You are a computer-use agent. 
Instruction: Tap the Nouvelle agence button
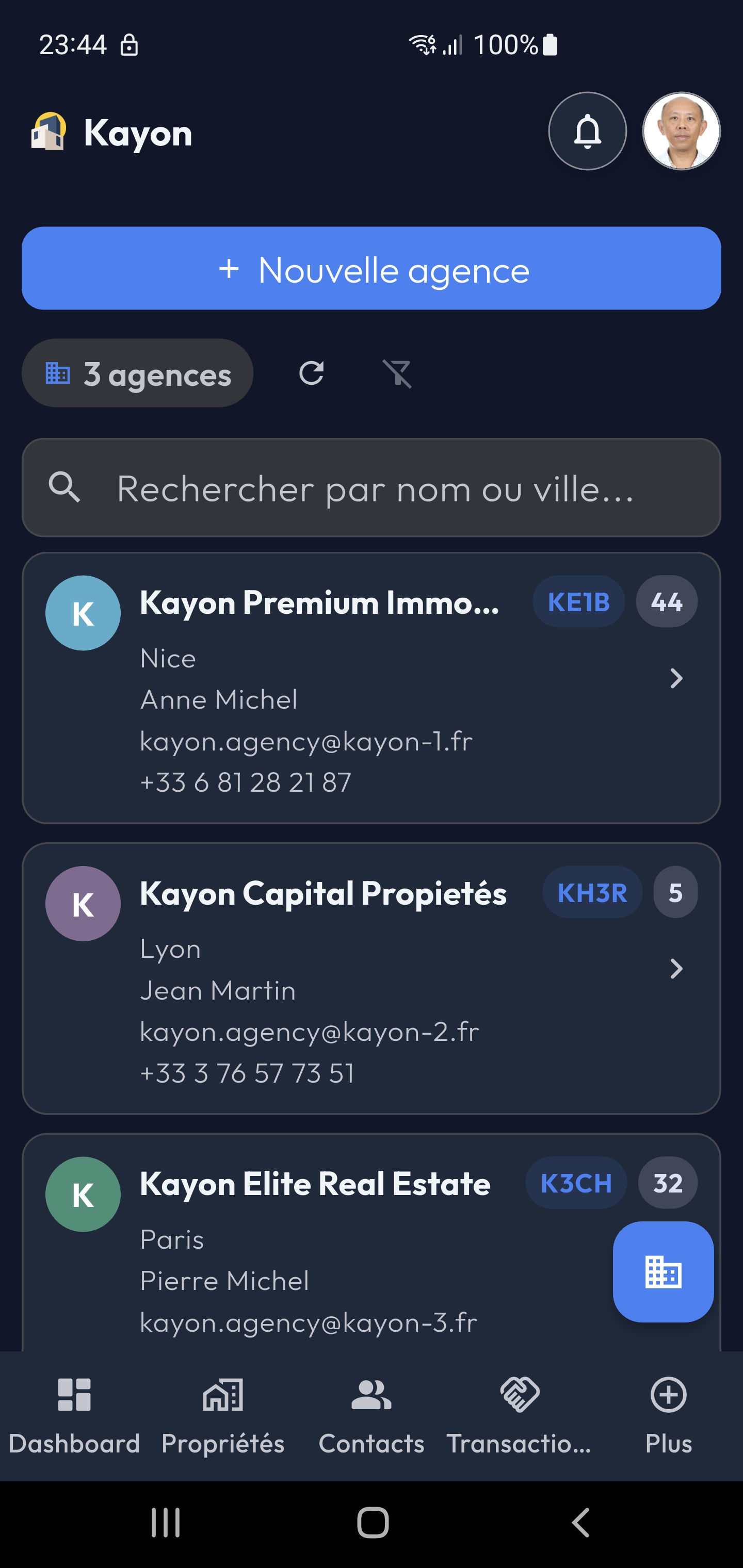point(372,268)
